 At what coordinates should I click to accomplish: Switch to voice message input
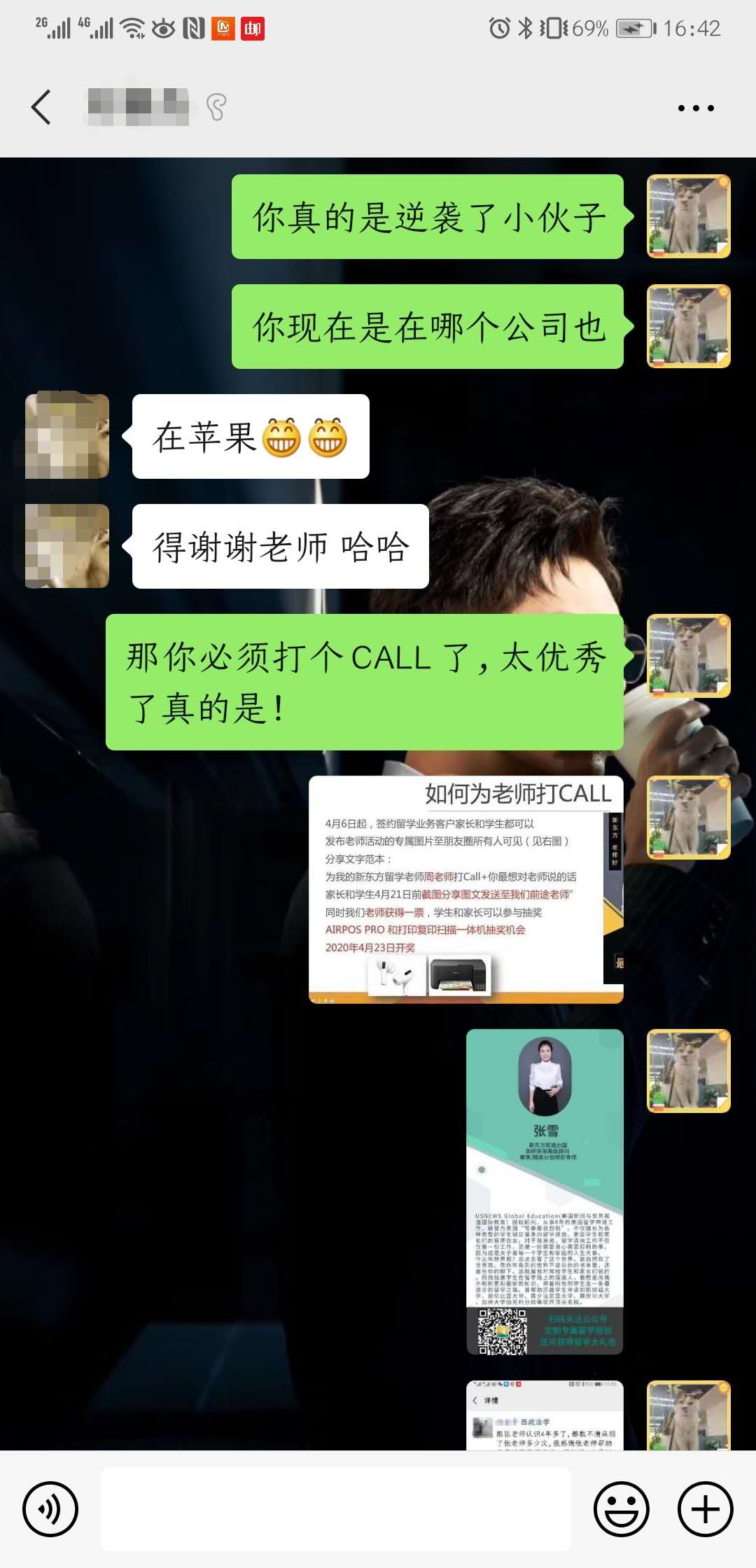[x=50, y=1508]
